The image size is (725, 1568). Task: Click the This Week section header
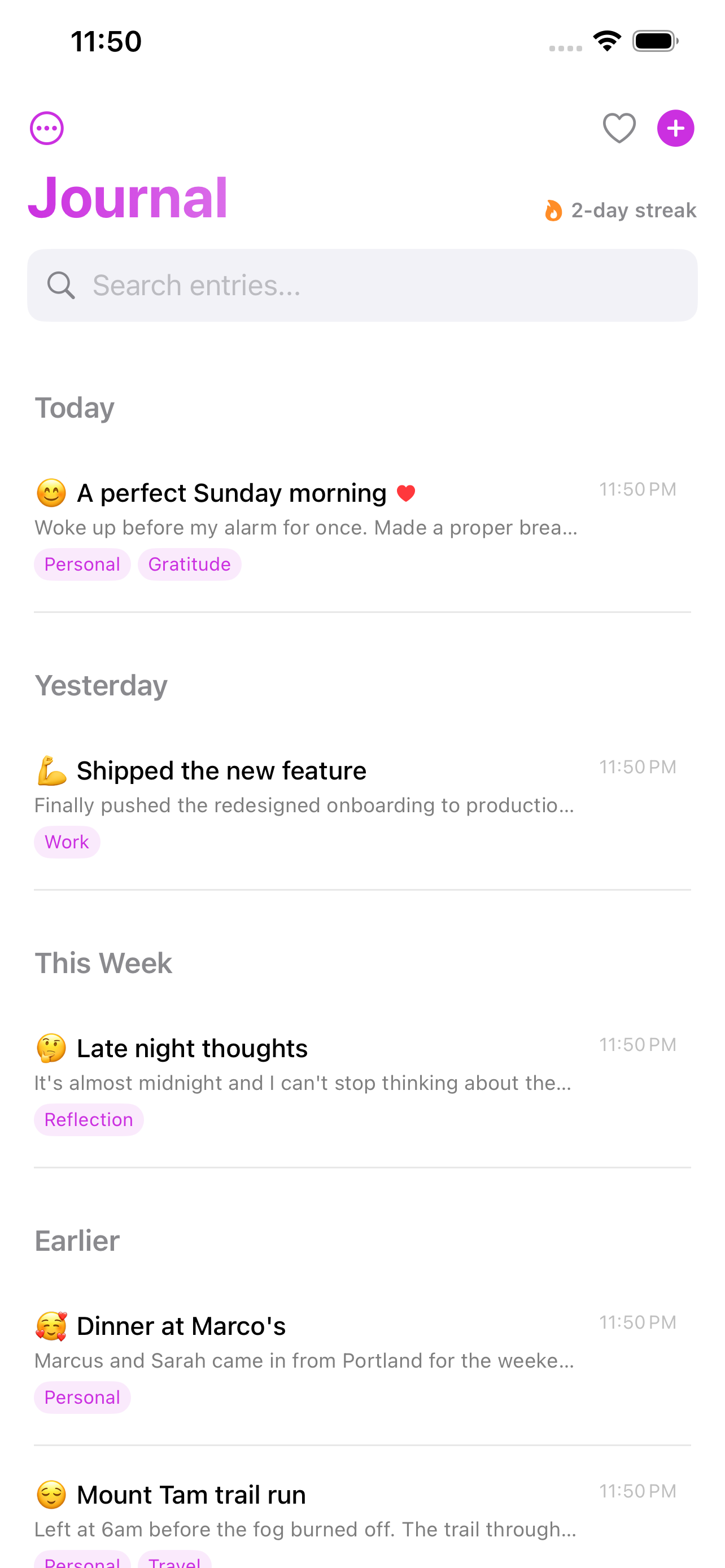[103, 962]
